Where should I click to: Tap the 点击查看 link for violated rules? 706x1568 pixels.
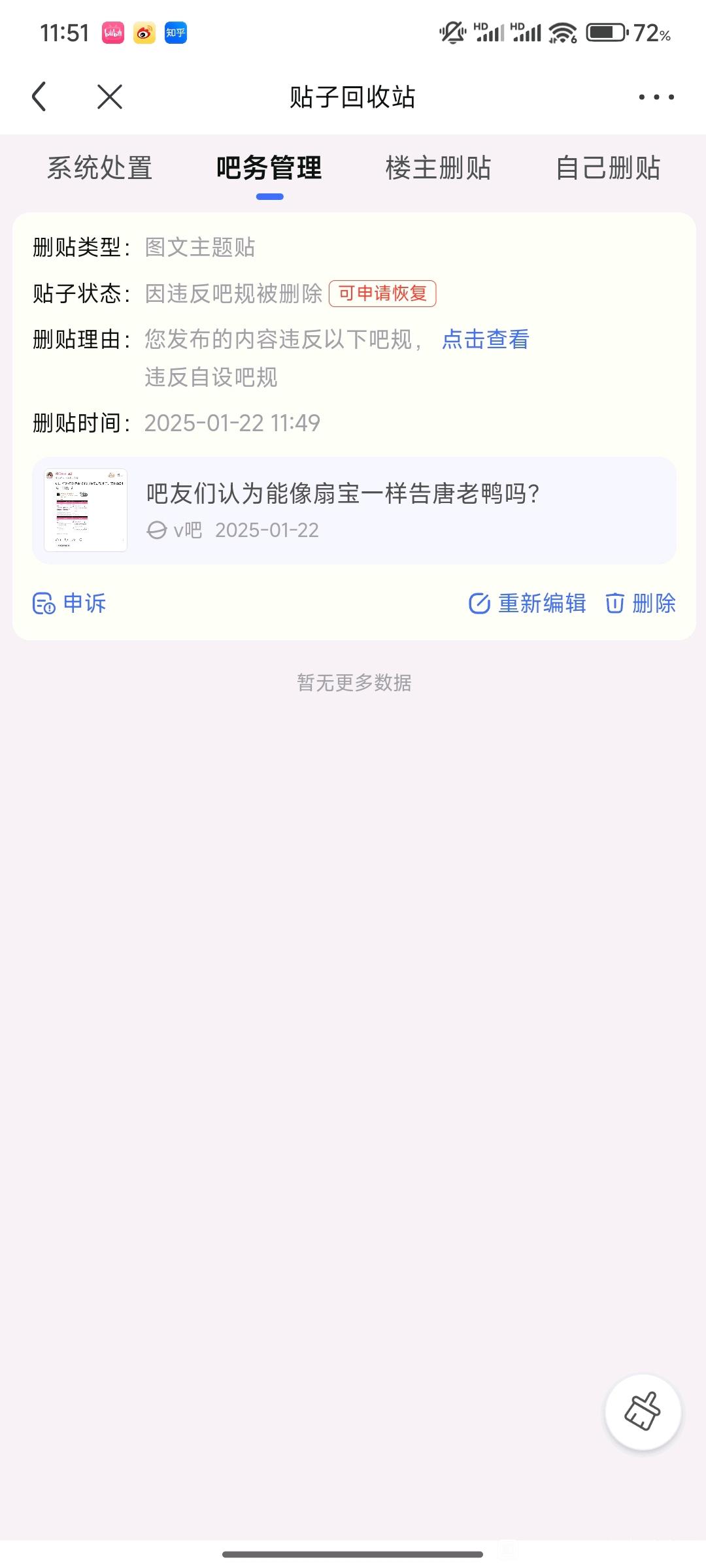click(x=485, y=339)
